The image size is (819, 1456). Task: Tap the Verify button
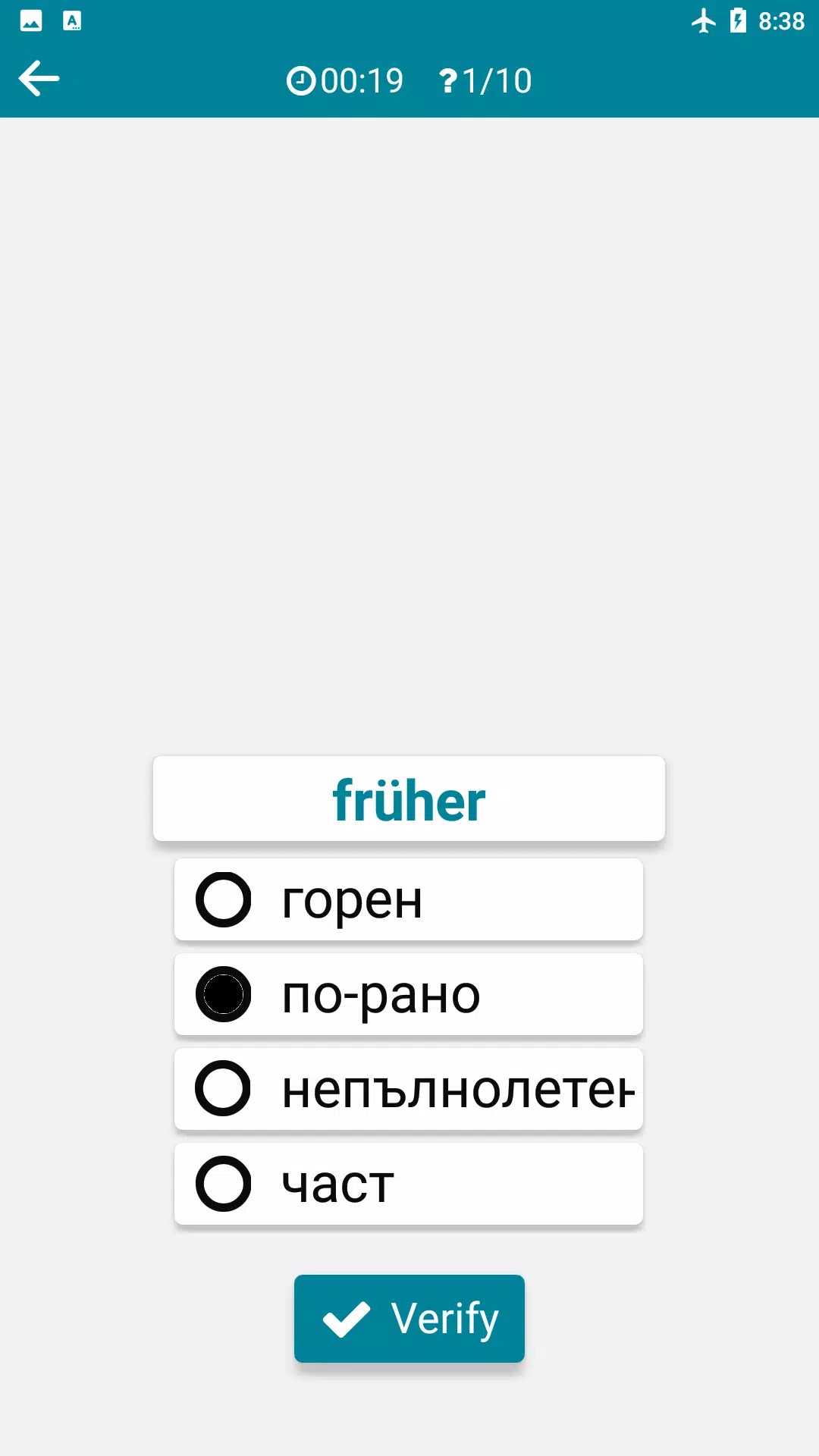click(409, 1319)
